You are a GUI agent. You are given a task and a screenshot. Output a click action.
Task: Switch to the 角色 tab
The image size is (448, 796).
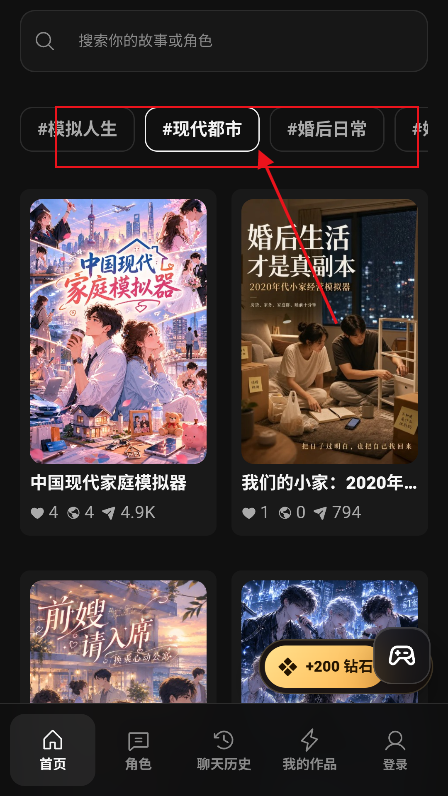click(138, 750)
